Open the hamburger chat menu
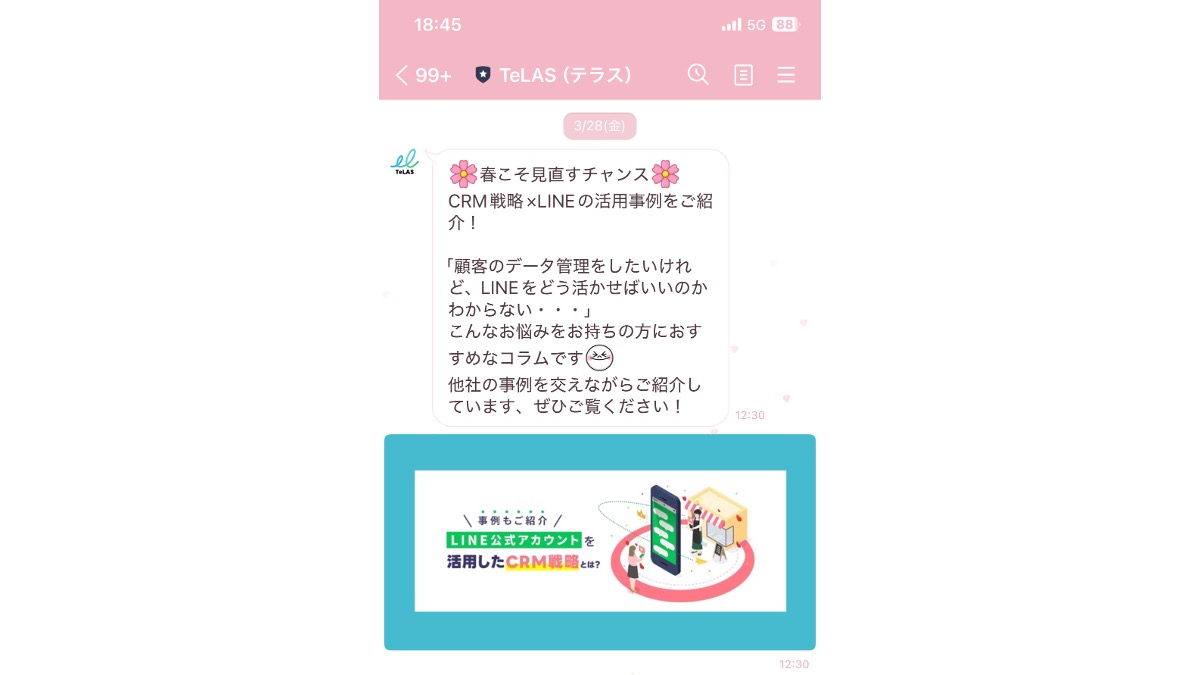 [786, 75]
